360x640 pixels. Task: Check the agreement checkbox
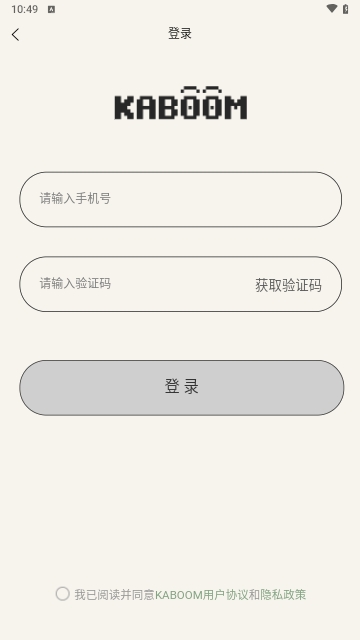[x=62, y=594]
